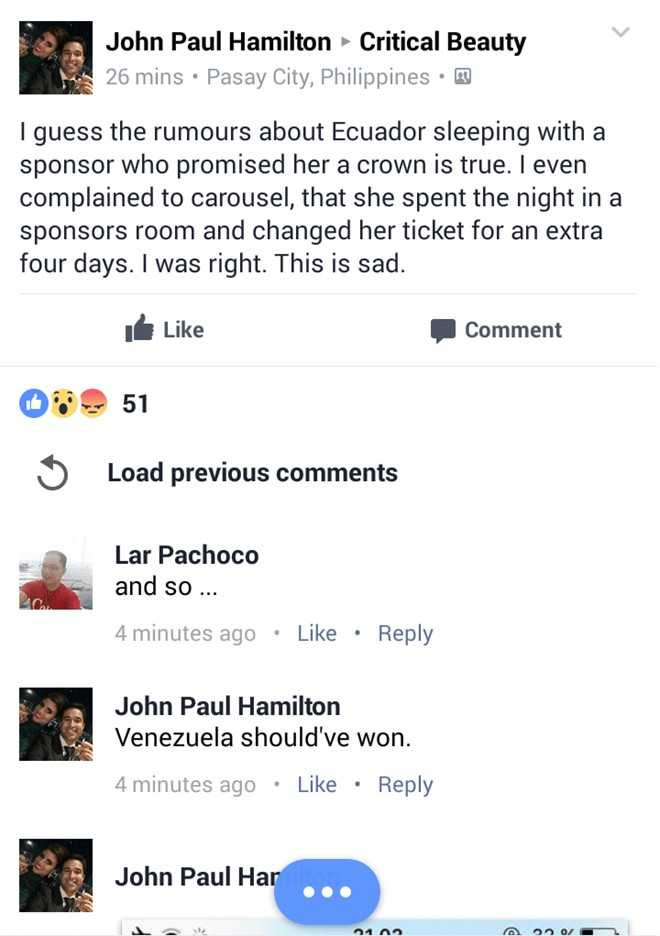660x936 pixels.
Task: Like the "Venezuela should've won" comment
Action: click(317, 785)
